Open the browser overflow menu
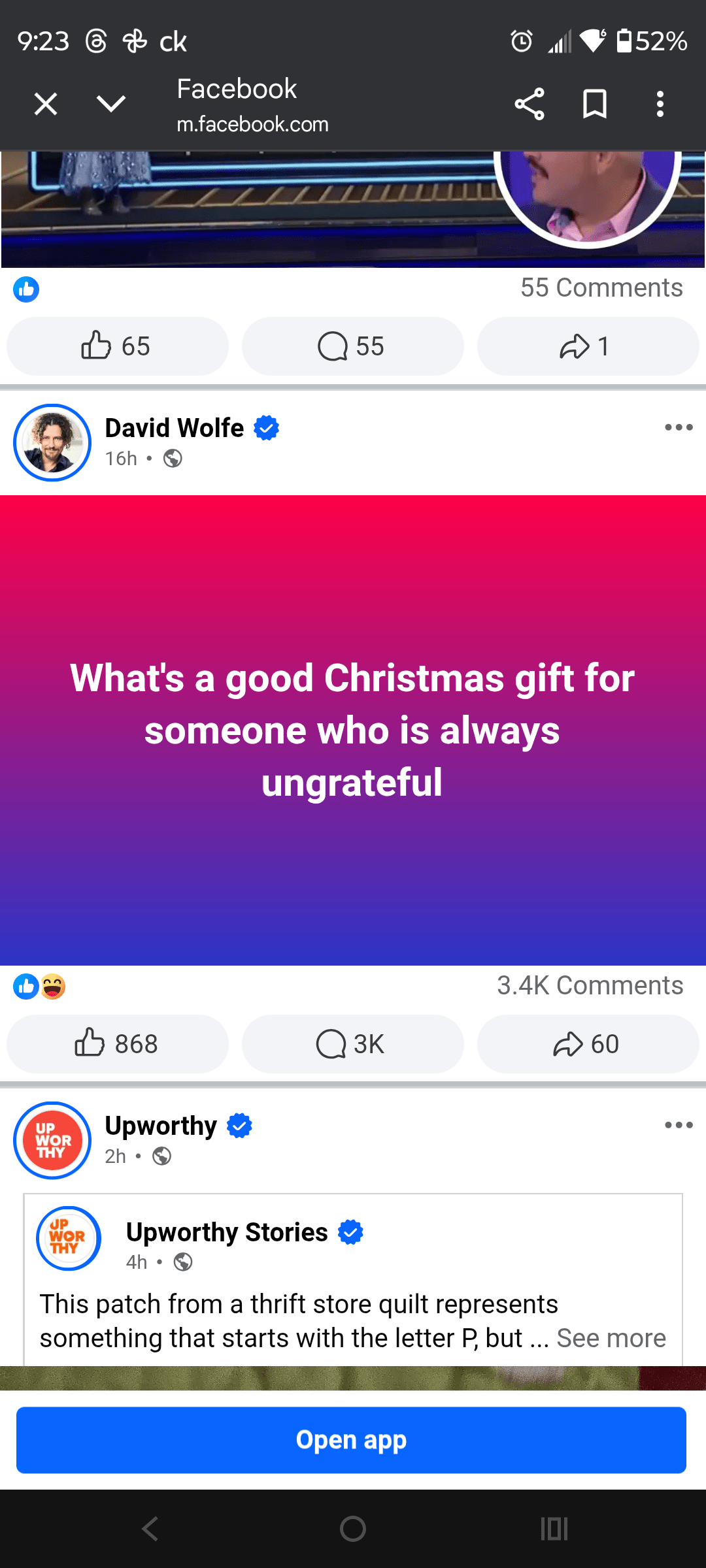The image size is (706, 1568). pos(660,104)
